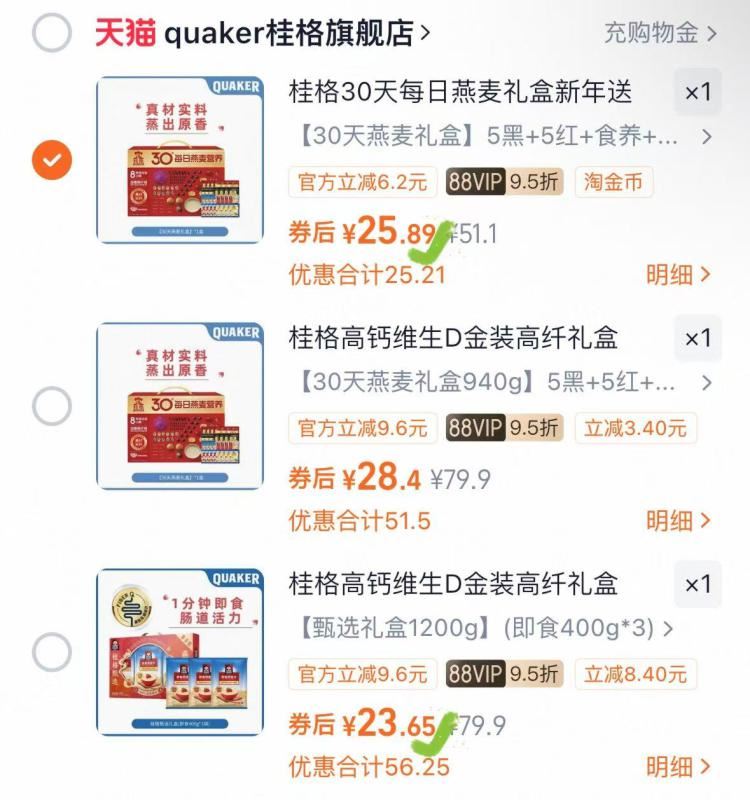Show 明细 for 优惠合计51.5
The width and height of the screenshot is (750, 800).
tap(678, 521)
